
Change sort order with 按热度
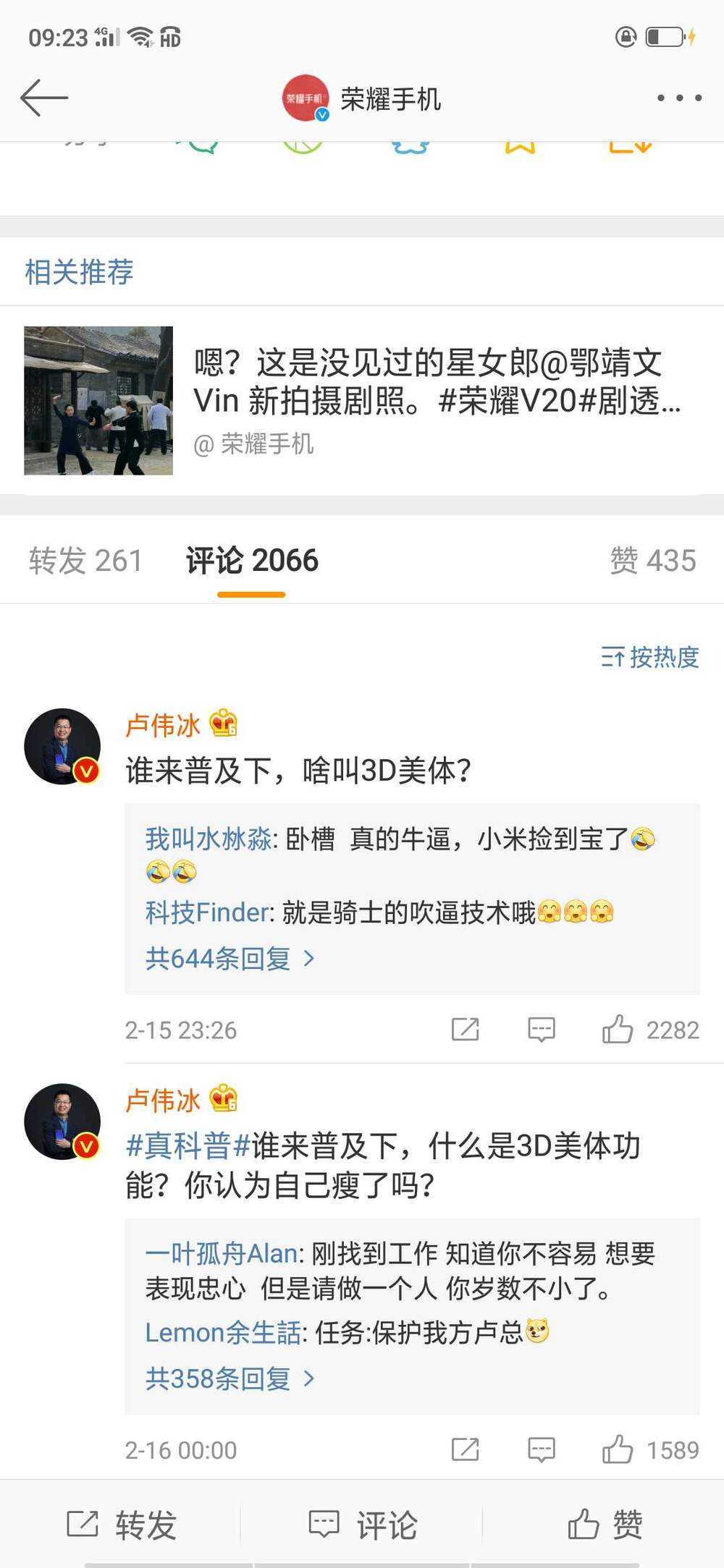[x=650, y=657]
